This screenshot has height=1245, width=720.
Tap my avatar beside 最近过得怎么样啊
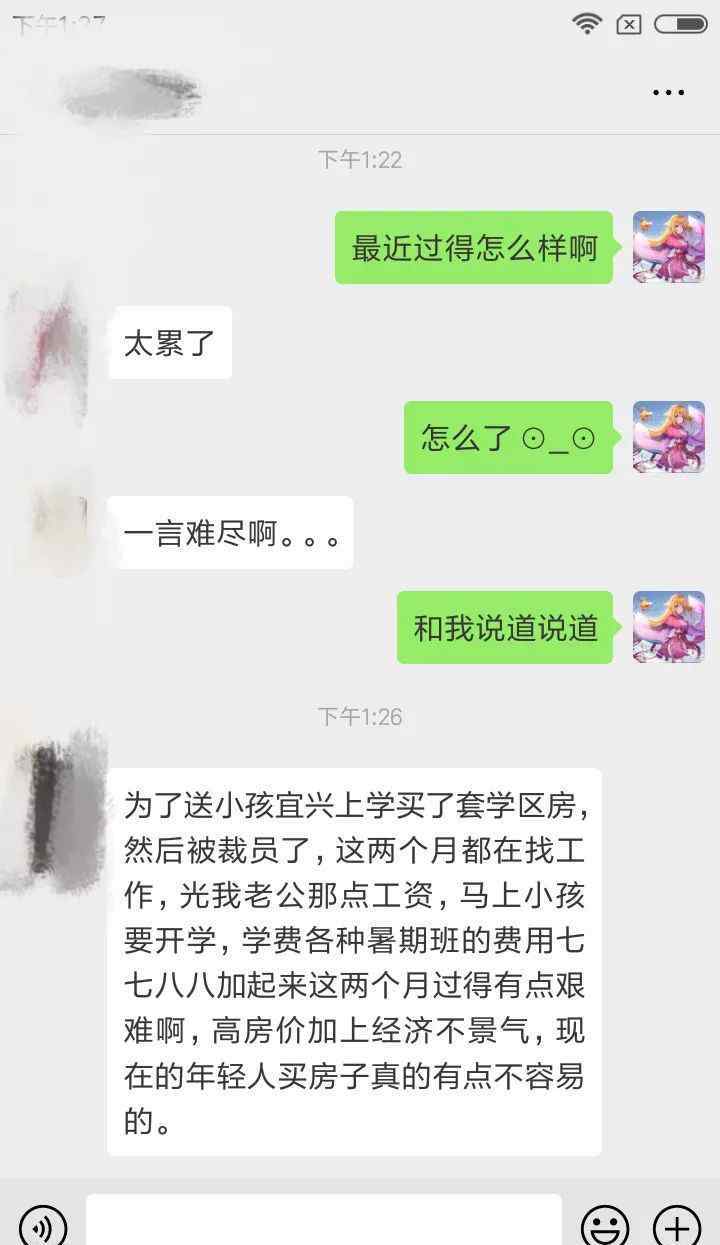pyautogui.click(x=668, y=247)
